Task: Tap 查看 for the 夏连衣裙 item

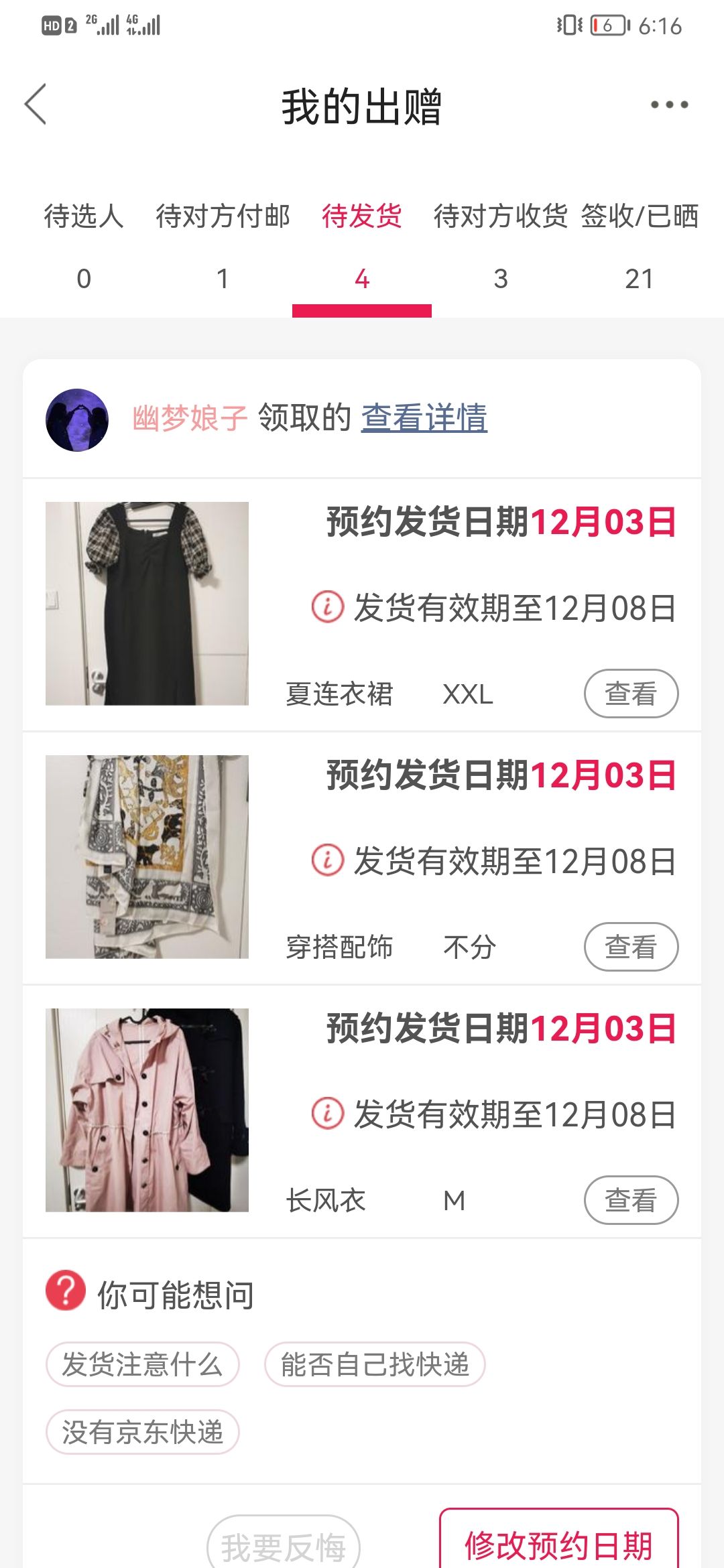Action: pos(631,694)
